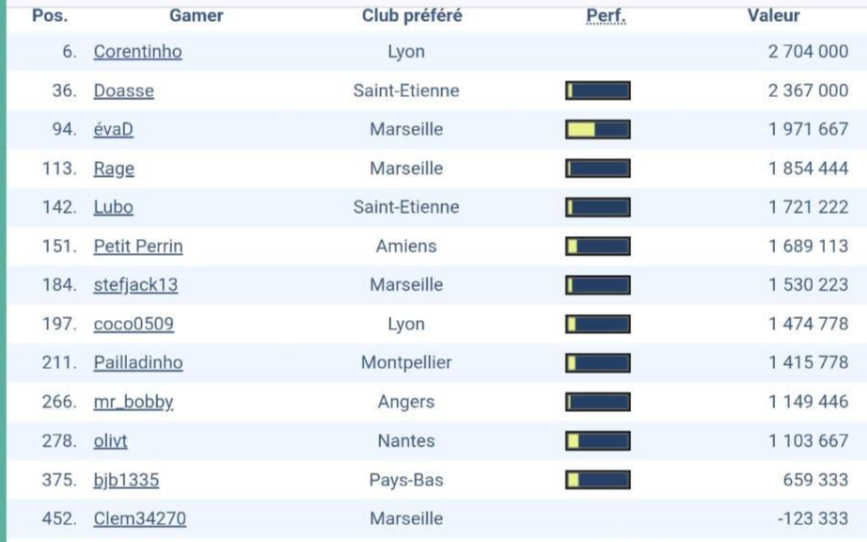Open Pailladinho's gamer profile
The width and height of the screenshot is (867, 542).
pos(138,363)
